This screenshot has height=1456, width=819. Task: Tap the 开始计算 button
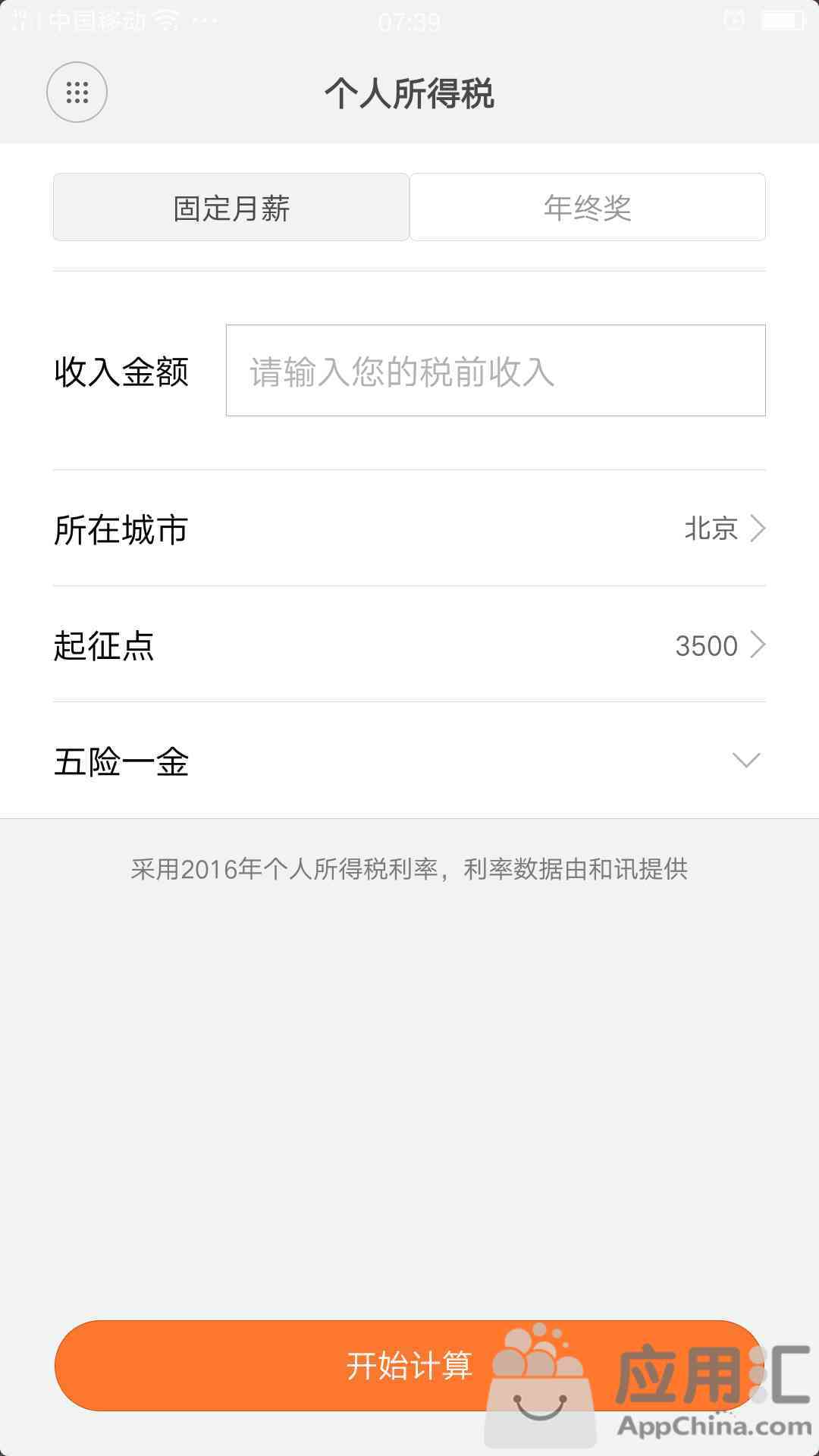[409, 1366]
